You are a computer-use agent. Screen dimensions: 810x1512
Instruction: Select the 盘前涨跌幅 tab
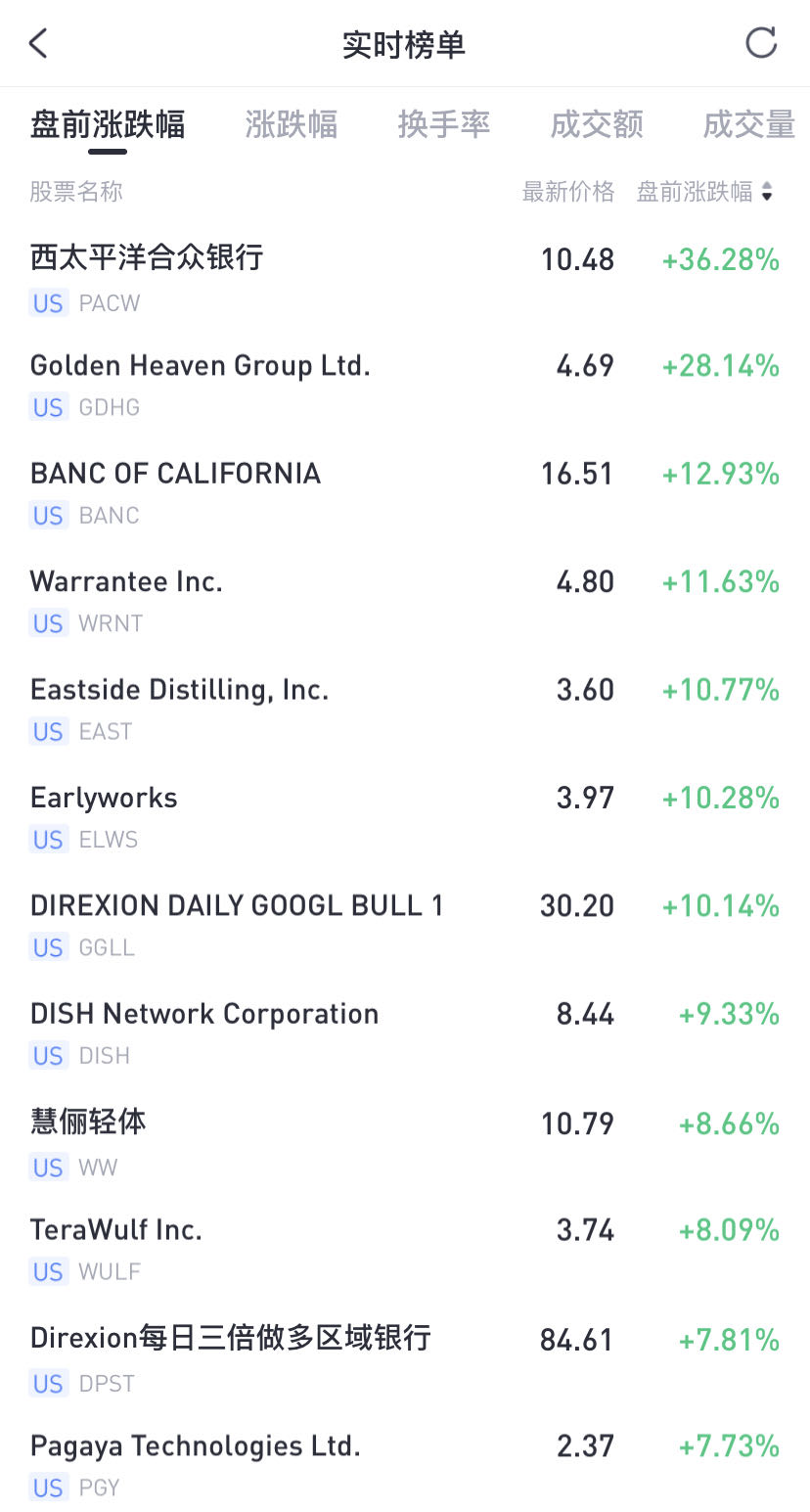[108, 125]
